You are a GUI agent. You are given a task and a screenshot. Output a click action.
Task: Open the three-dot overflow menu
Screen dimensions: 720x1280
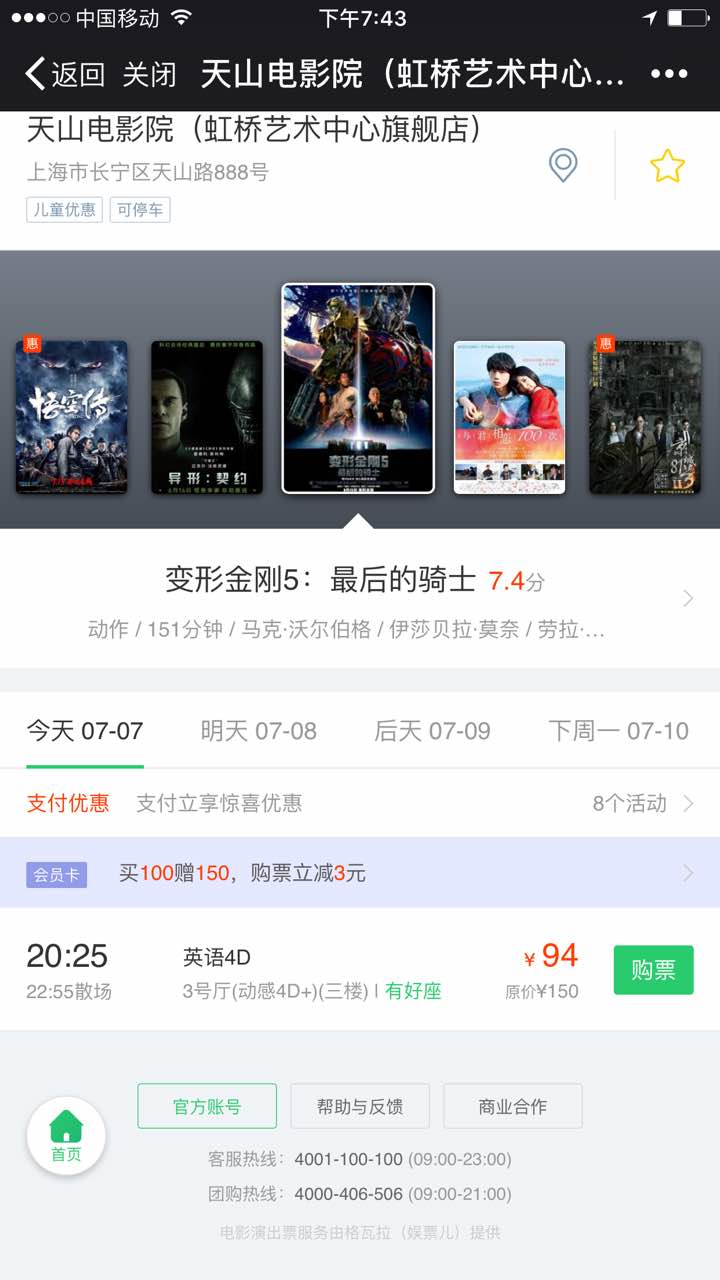tap(669, 74)
